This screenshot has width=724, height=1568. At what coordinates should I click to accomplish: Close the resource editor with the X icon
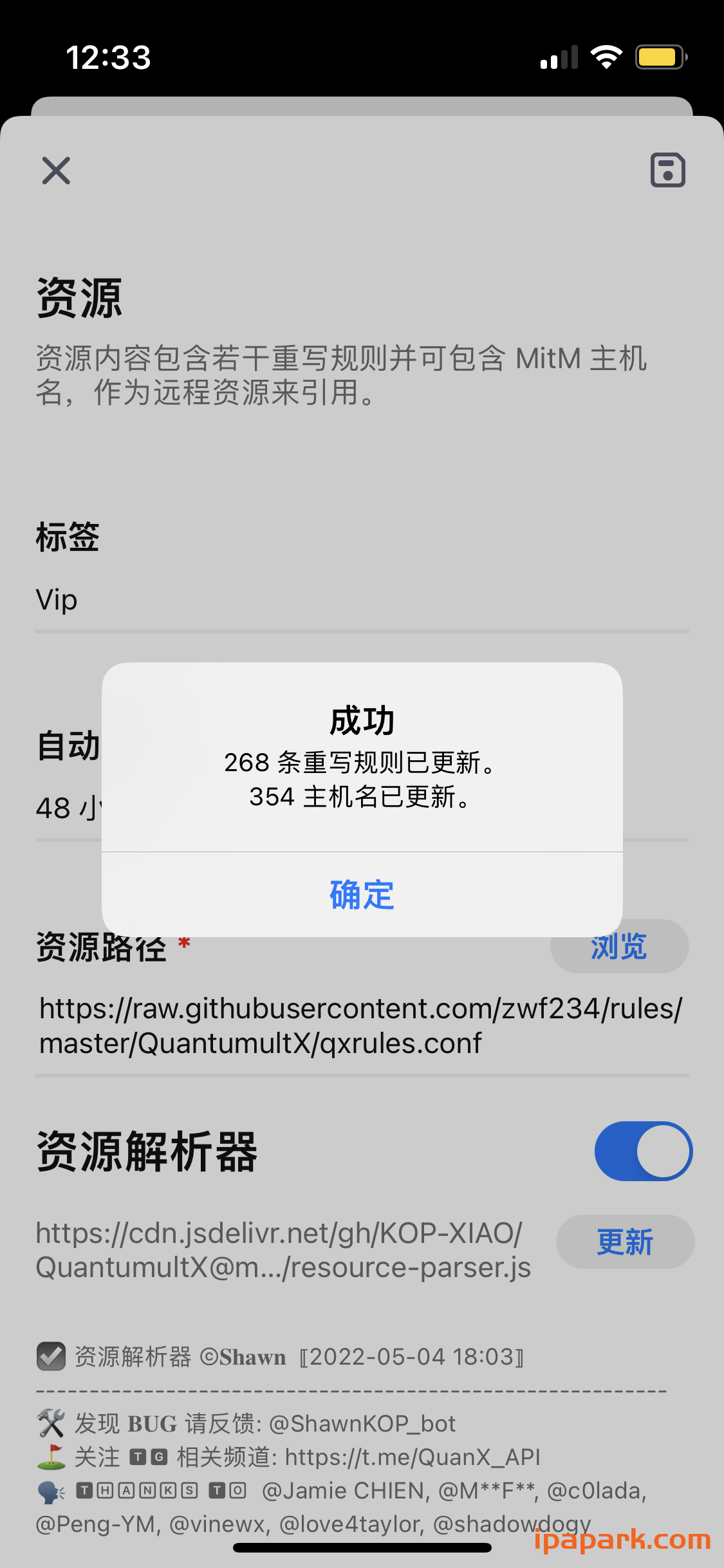coord(55,170)
